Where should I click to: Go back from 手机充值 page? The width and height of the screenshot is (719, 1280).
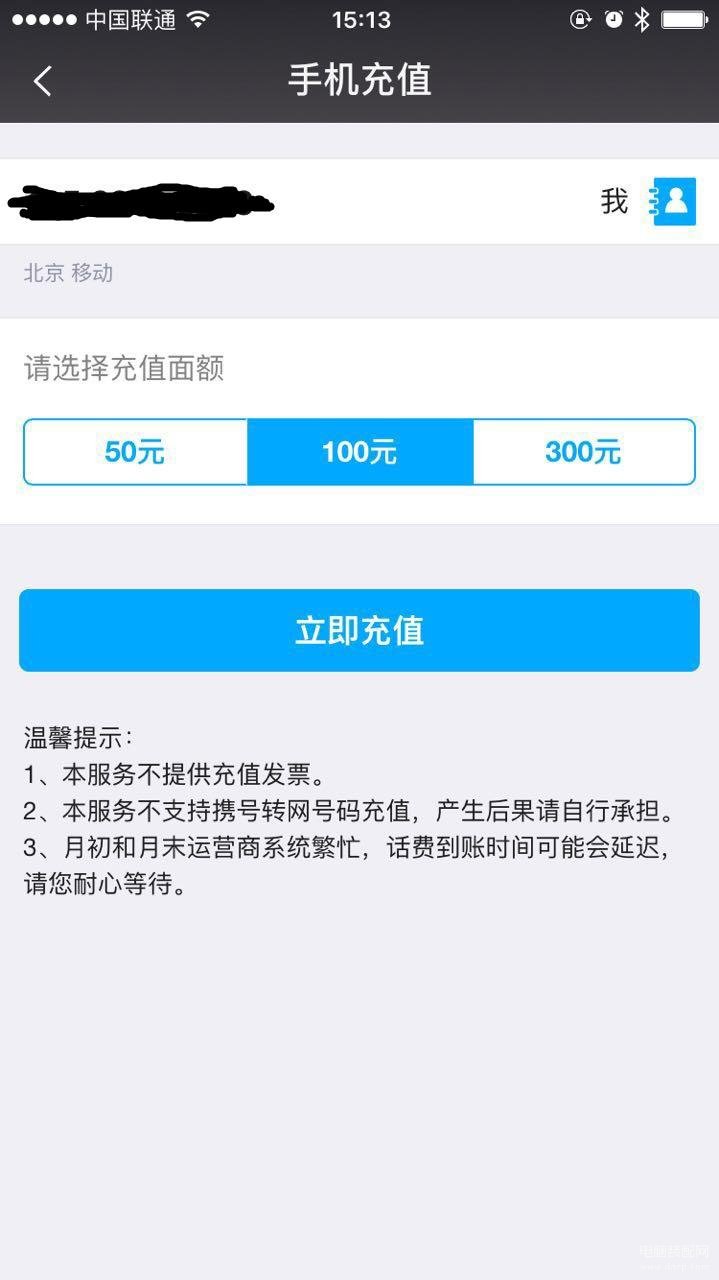pyautogui.click(x=42, y=81)
